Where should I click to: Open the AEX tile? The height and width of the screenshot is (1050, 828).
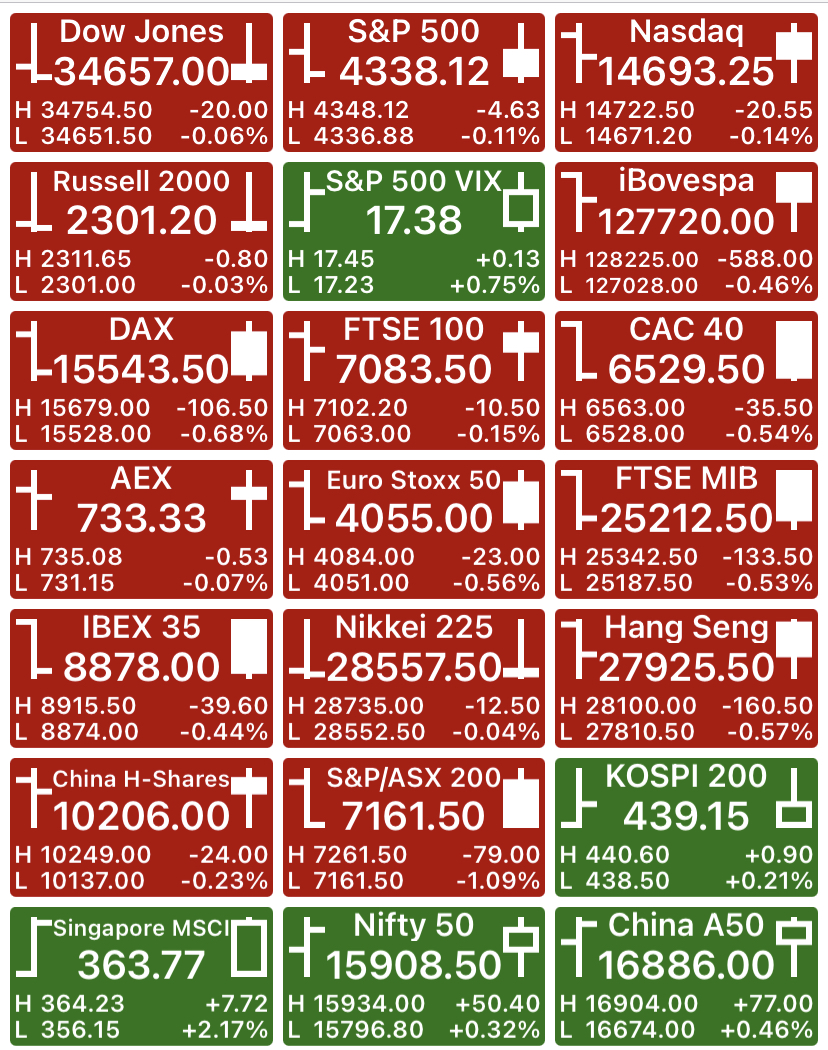[141, 530]
